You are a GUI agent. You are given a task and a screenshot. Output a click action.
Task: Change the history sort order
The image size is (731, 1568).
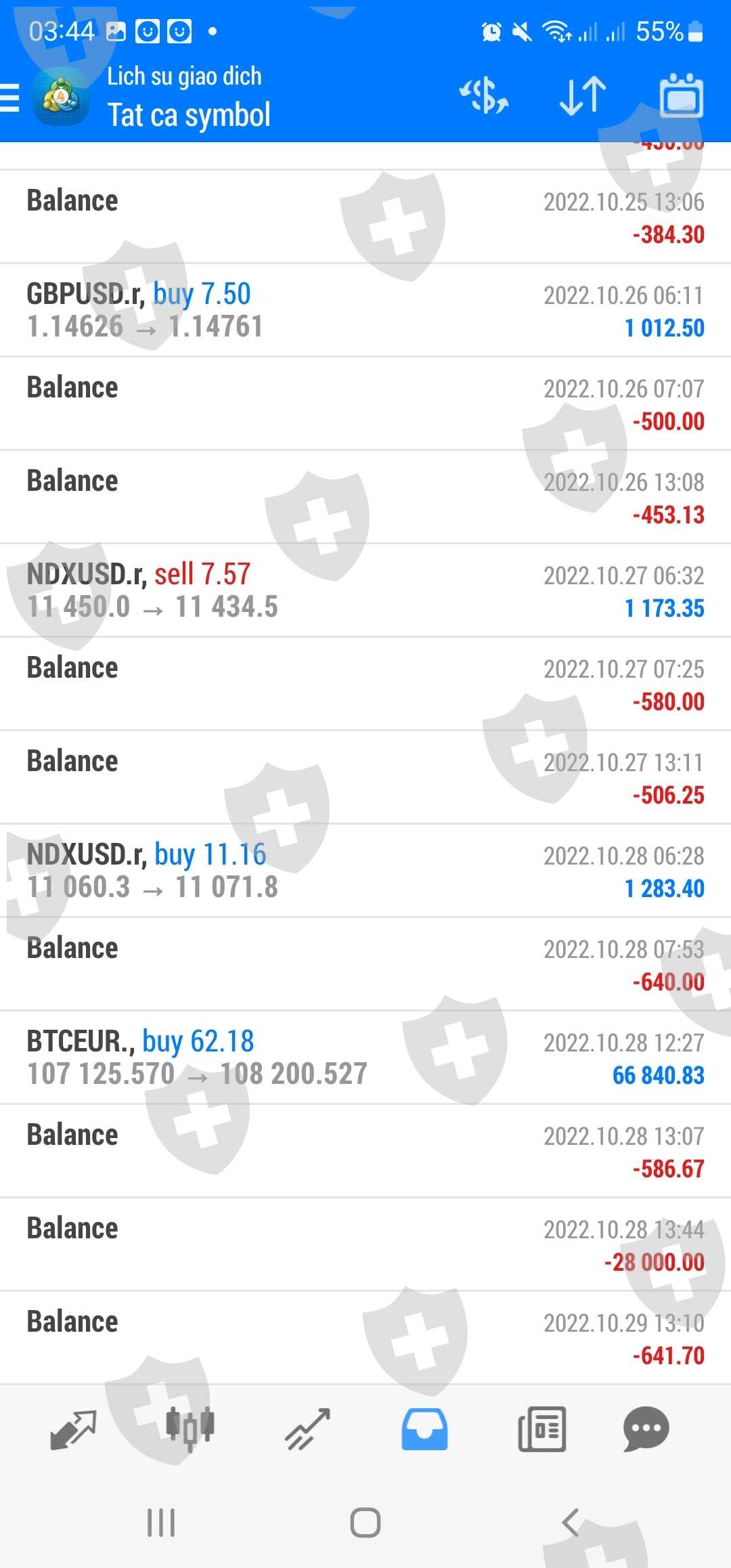pos(582,95)
